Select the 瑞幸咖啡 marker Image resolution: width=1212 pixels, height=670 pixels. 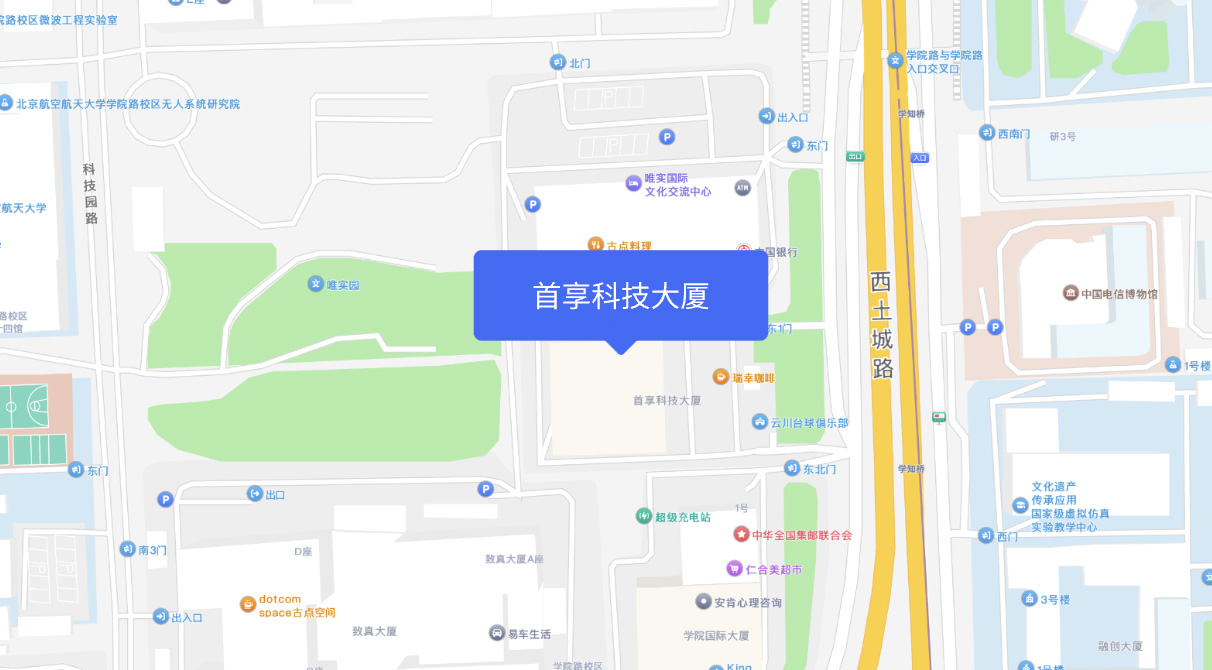(x=720, y=377)
